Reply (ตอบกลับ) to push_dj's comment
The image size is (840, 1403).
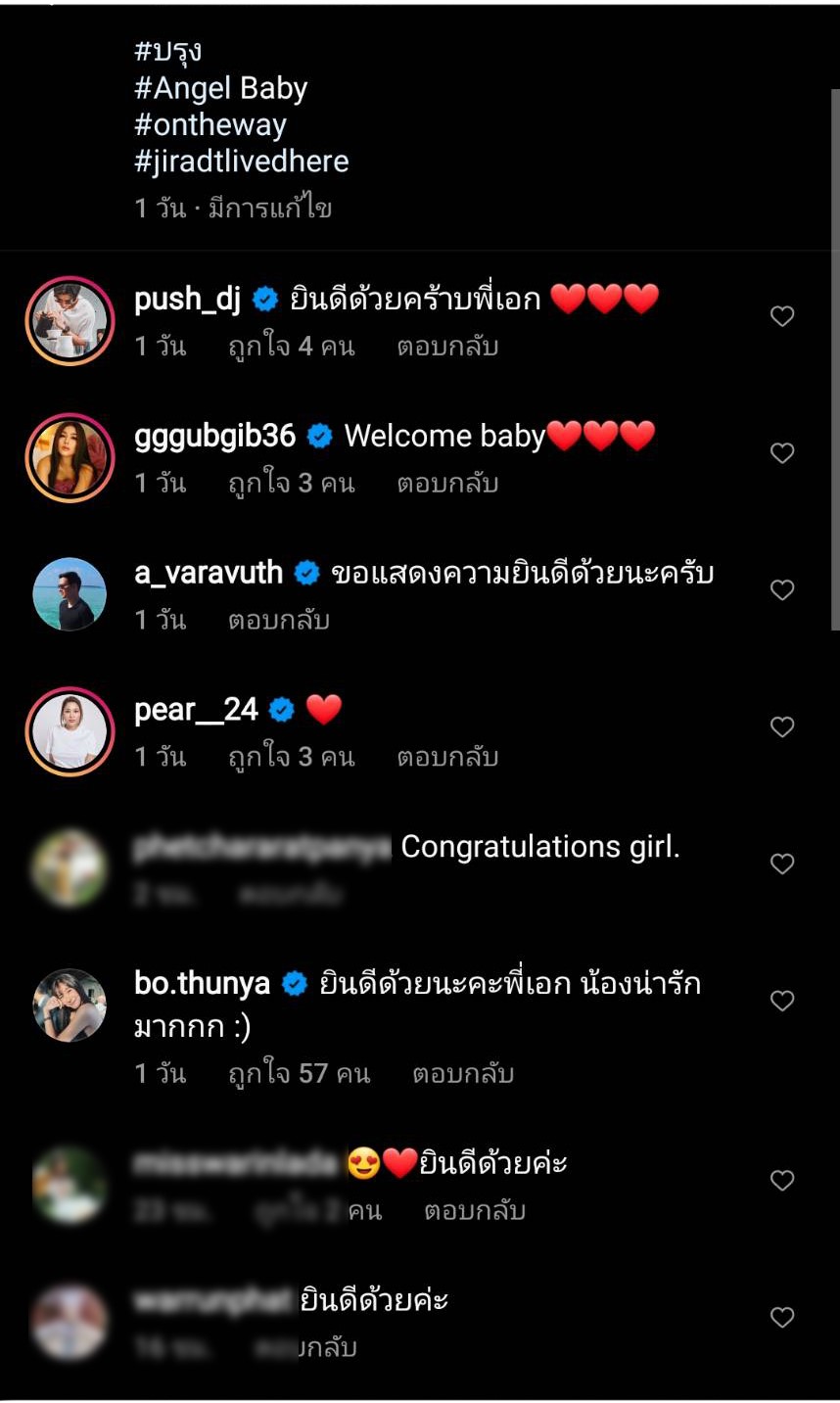tap(447, 347)
